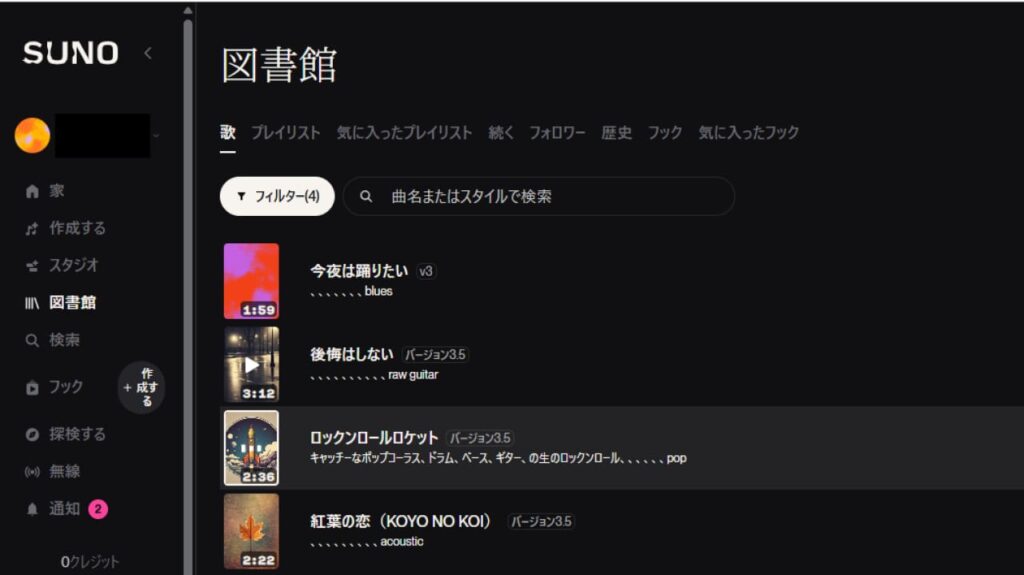Open the フィルター(4) filter button
The width and height of the screenshot is (1024, 575).
click(278, 196)
